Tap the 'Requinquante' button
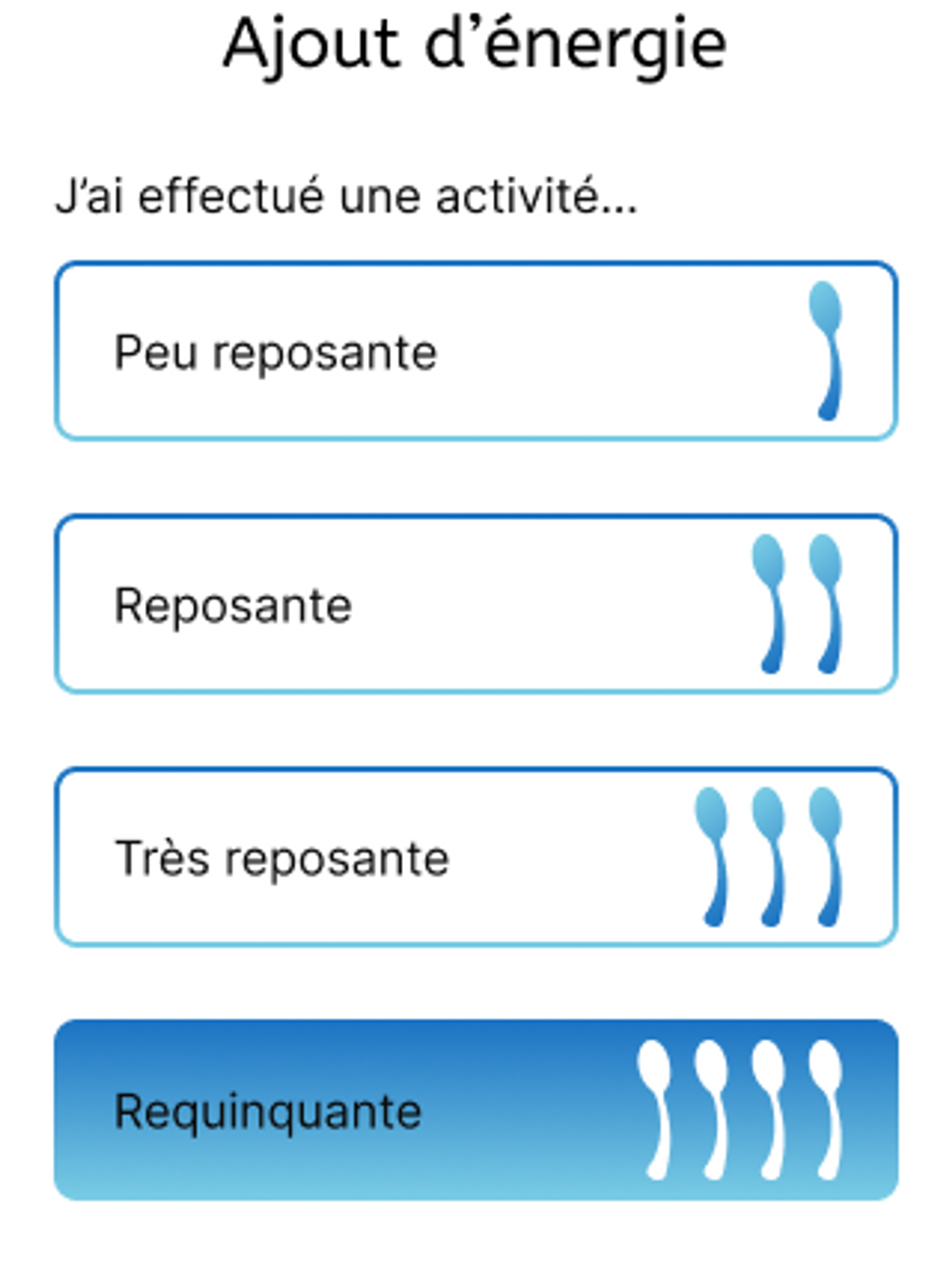The image size is (952, 1270). click(475, 1110)
